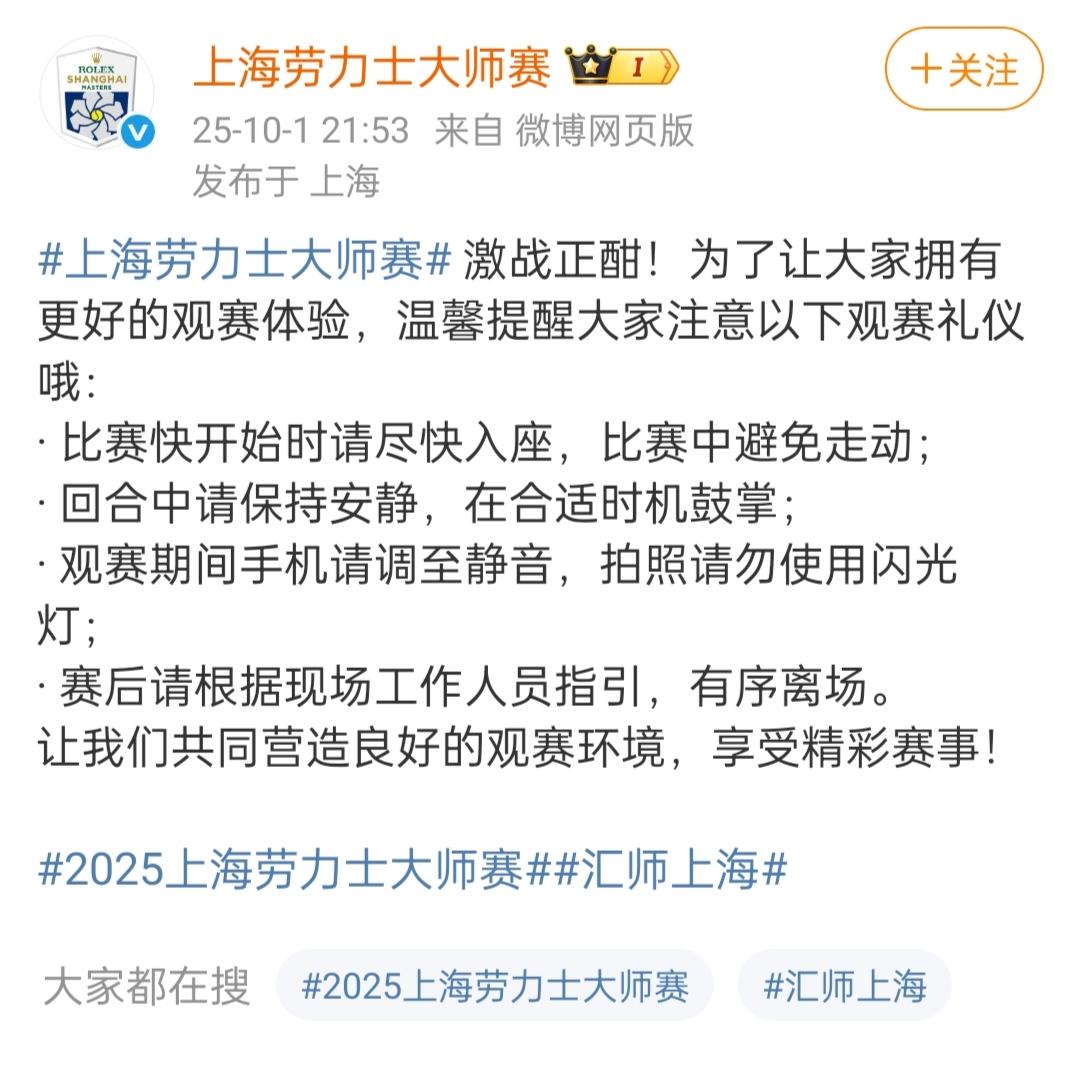The image size is (1080, 1067).
Task: Open the #2025上海劳力士大师赛# hashtag in the post text
Action: pos(281,869)
